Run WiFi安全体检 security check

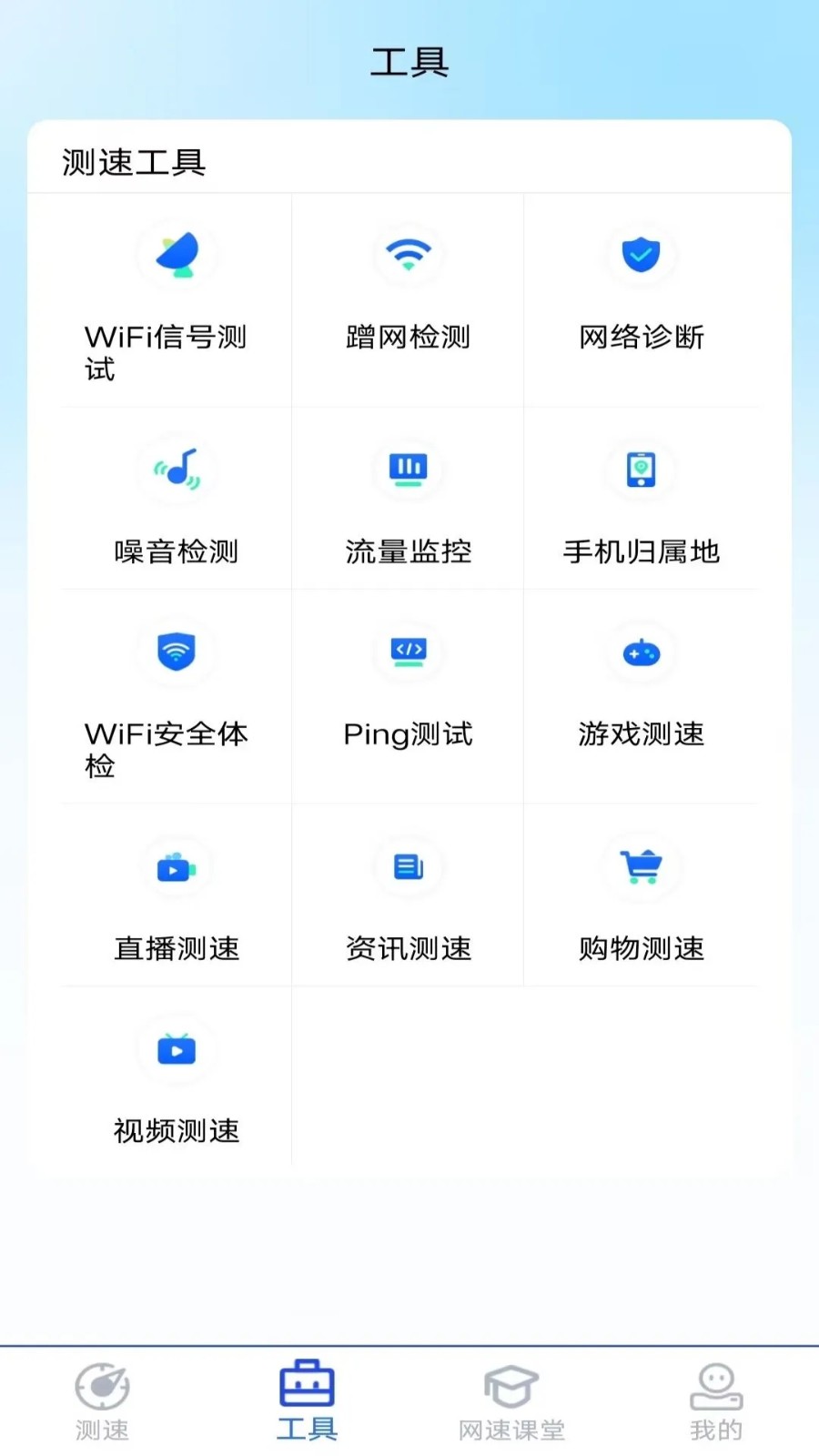tap(177, 696)
